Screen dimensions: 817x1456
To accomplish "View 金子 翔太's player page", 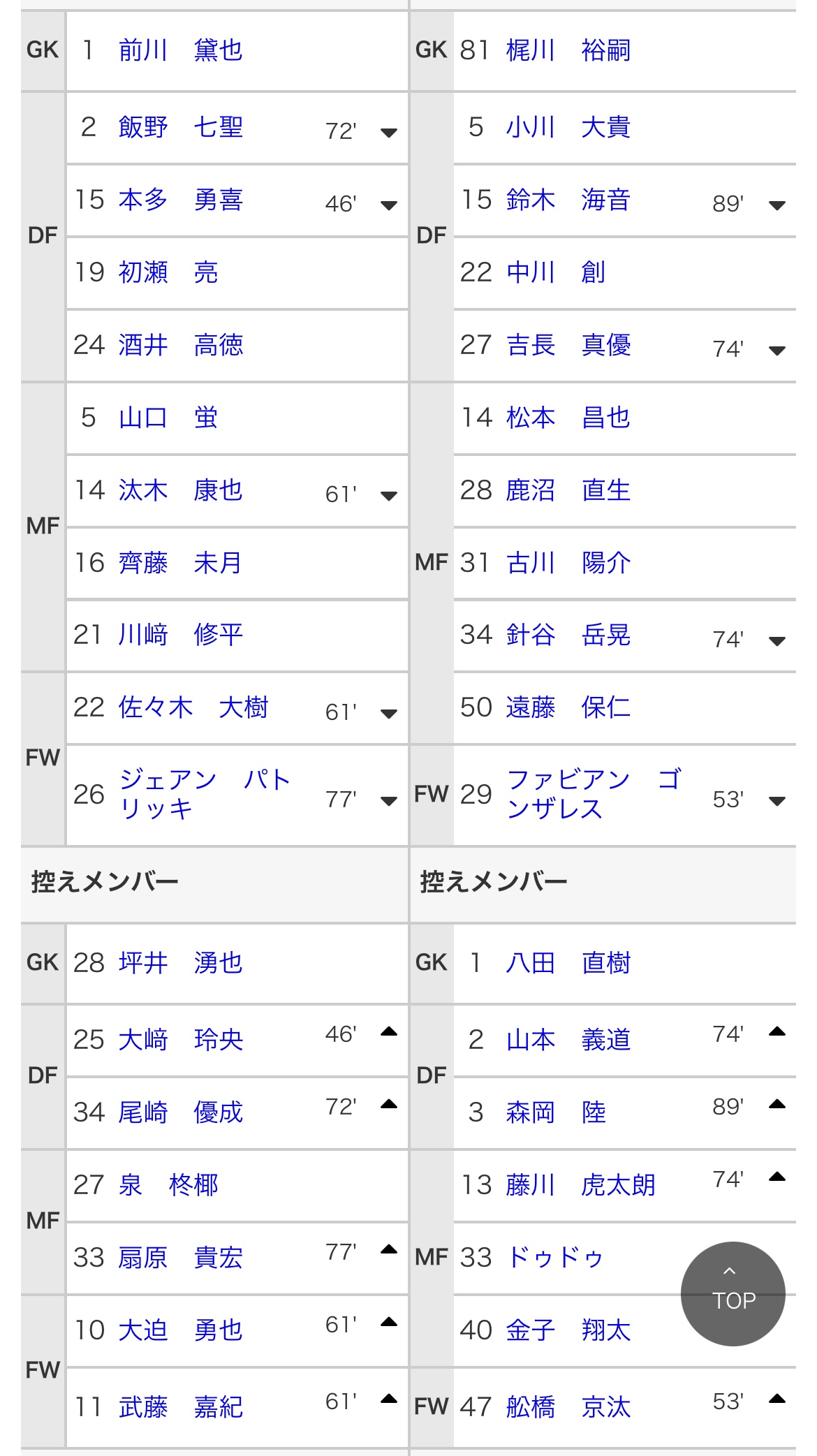I will point(568,1330).
